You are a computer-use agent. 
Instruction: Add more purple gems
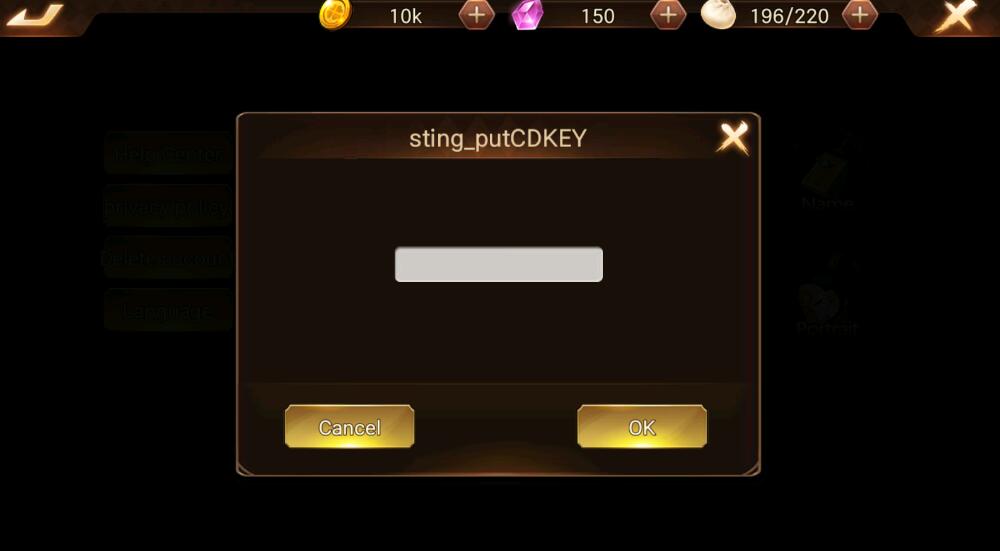[x=668, y=15]
